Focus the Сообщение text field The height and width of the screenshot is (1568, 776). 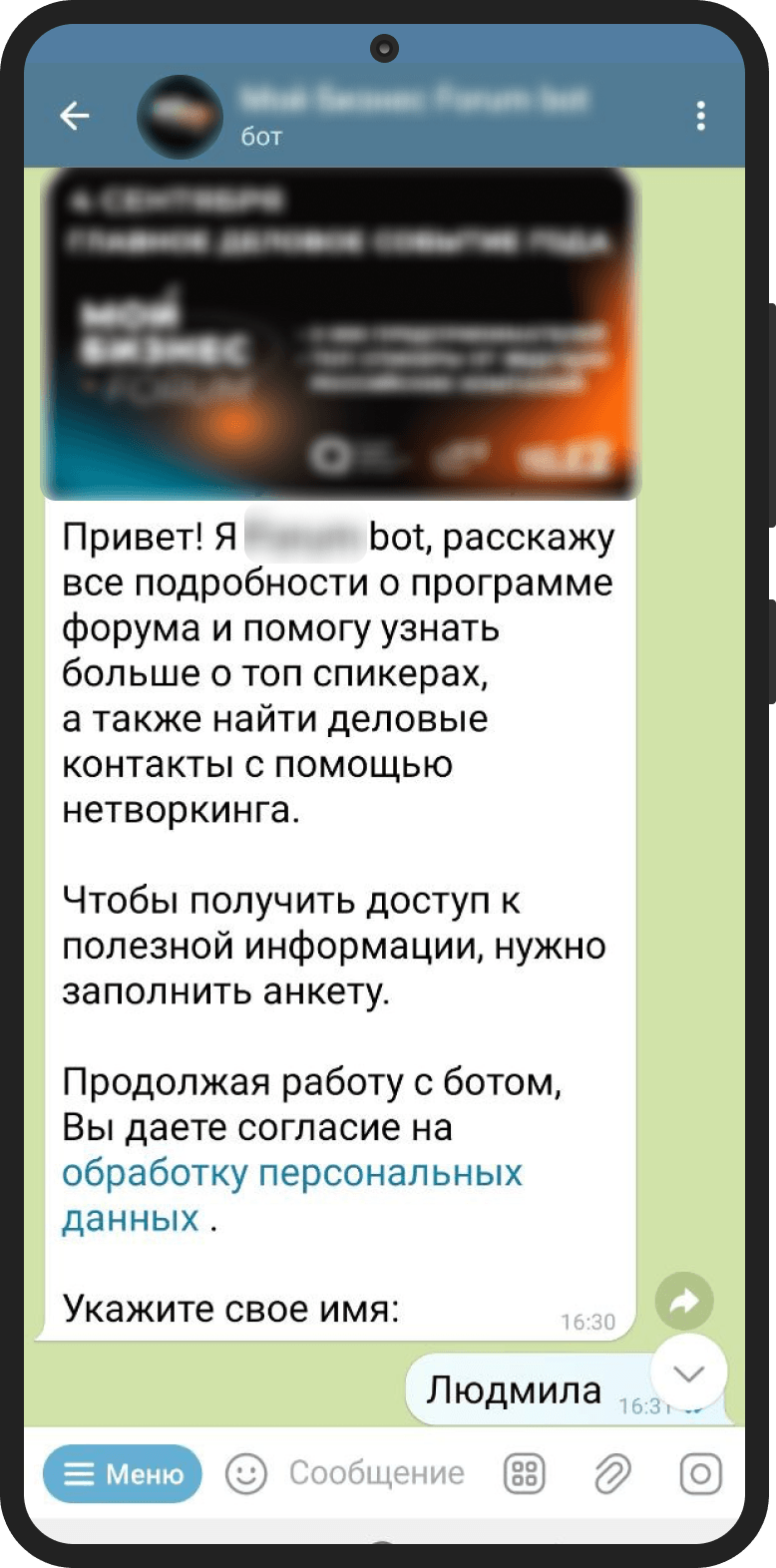coord(377,1474)
